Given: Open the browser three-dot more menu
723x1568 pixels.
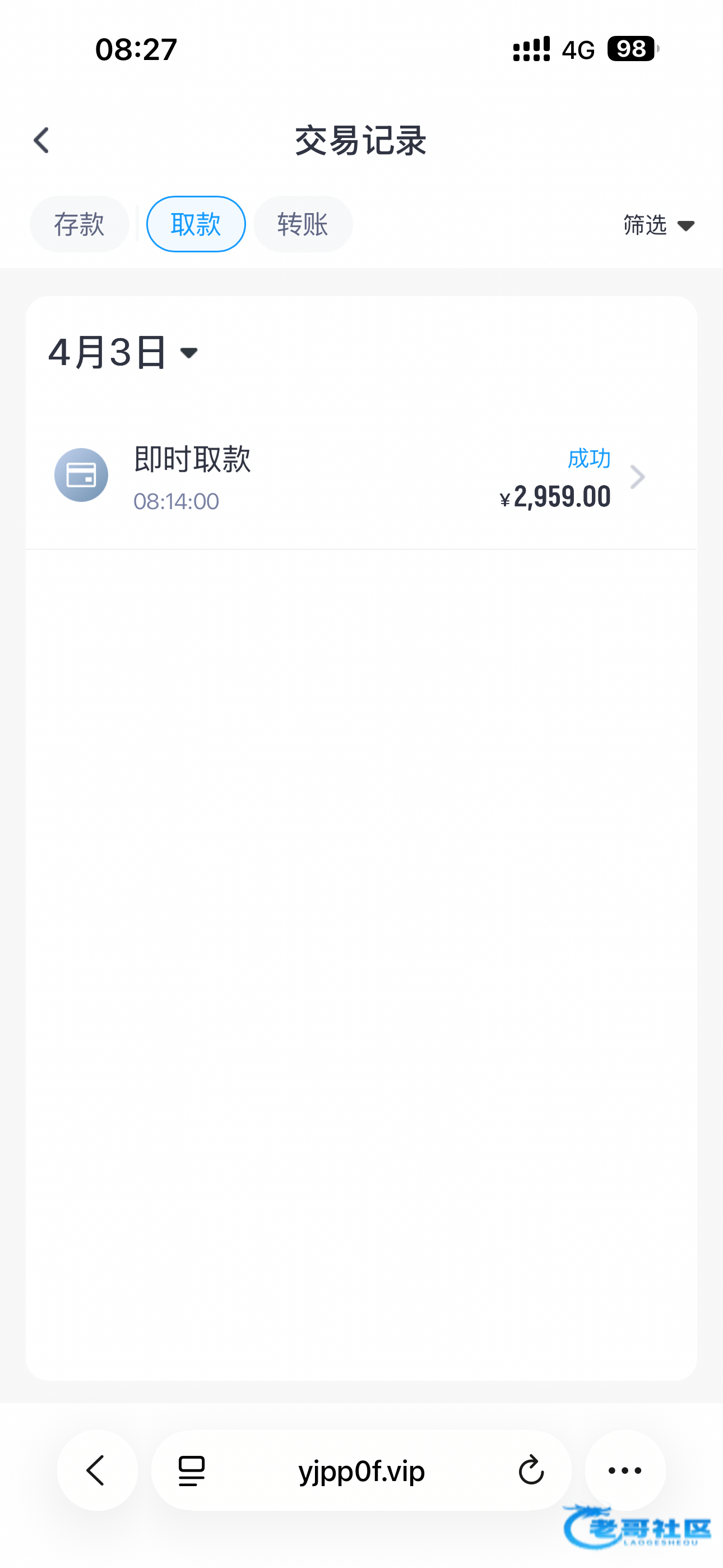Looking at the screenshot, I should 625,1470.
